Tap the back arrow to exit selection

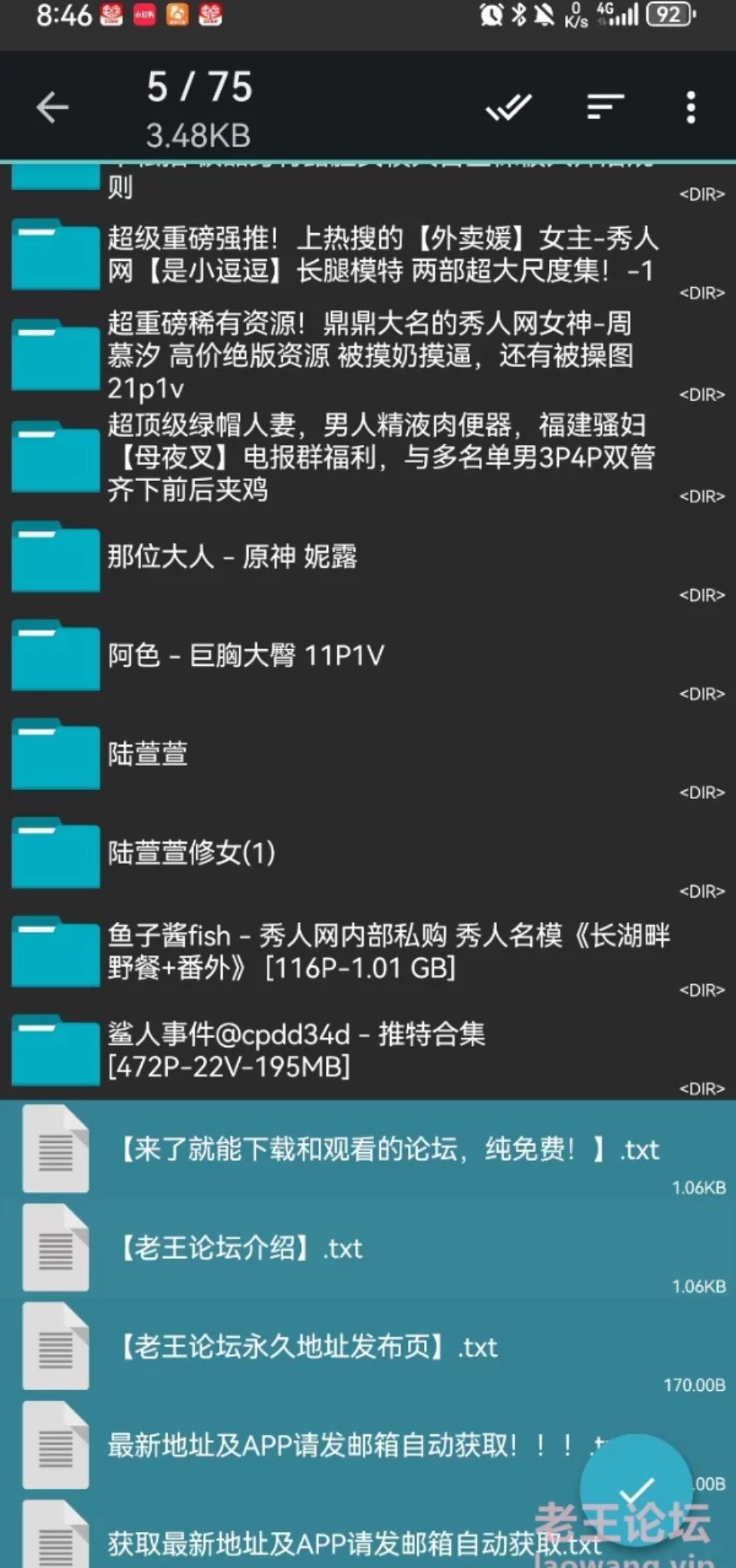[x=52, y=107]
